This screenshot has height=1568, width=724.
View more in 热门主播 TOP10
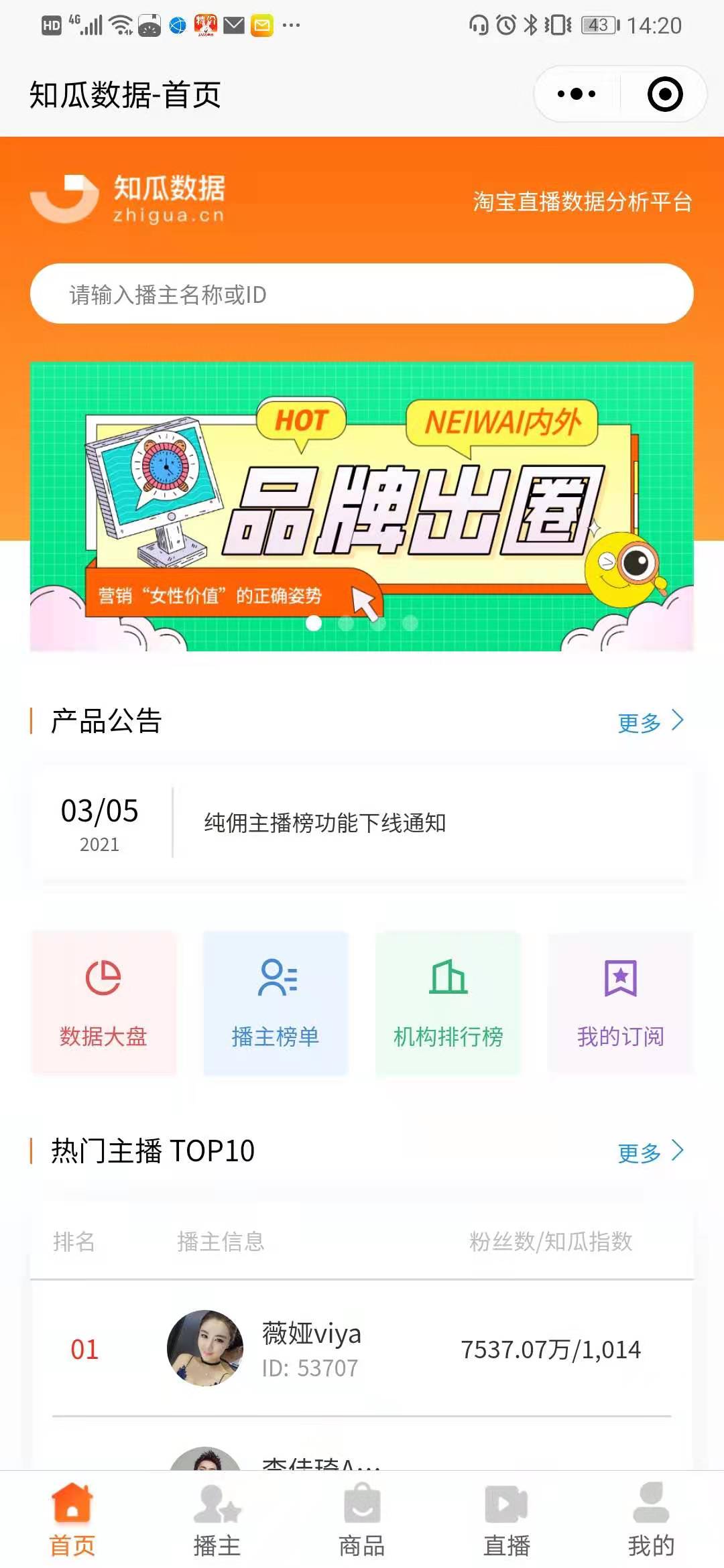(650, 1152)
